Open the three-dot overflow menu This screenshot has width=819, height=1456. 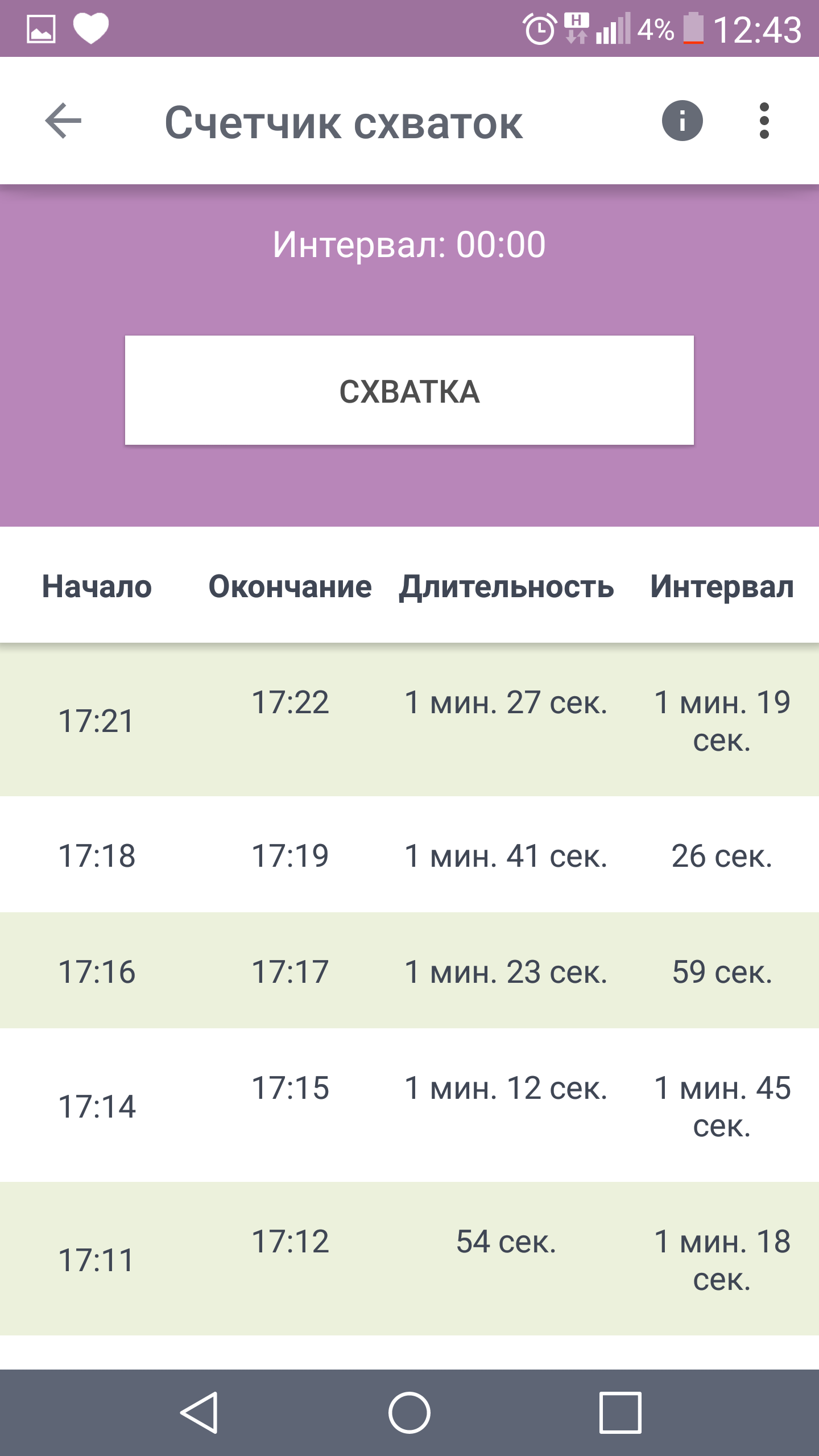point(764,121)
